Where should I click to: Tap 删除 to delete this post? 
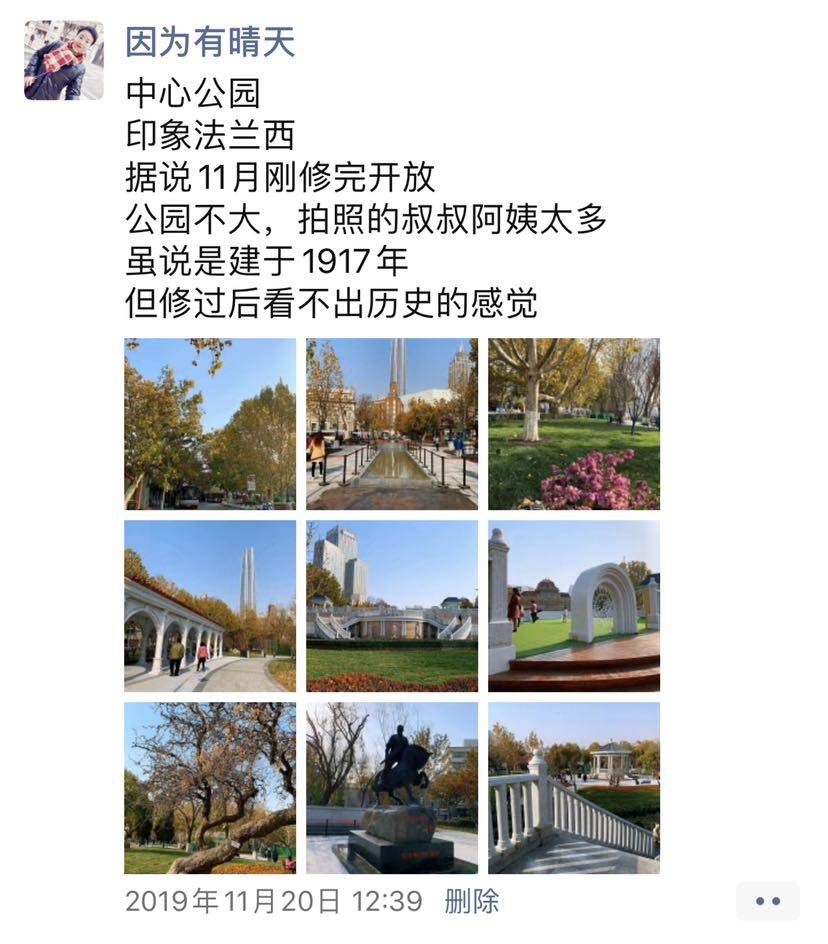(x=471, y=901)
